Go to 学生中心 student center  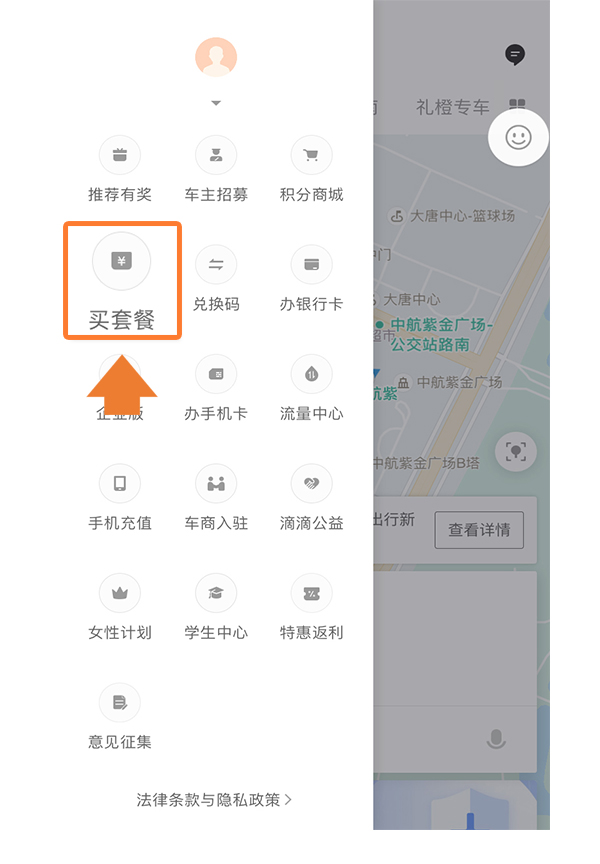coord(216,607)
